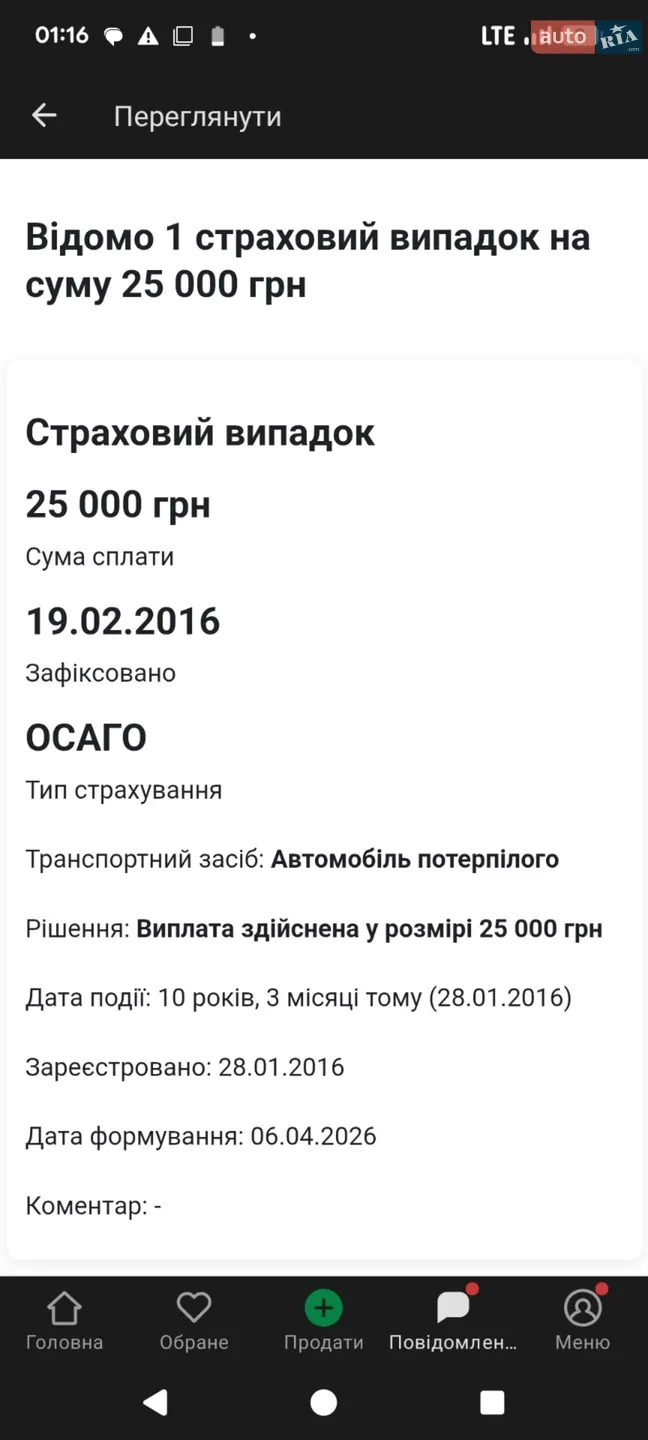Open the Повідомлення messages tab
This screenshot has width=648, height=1440.
(453, 1321)
